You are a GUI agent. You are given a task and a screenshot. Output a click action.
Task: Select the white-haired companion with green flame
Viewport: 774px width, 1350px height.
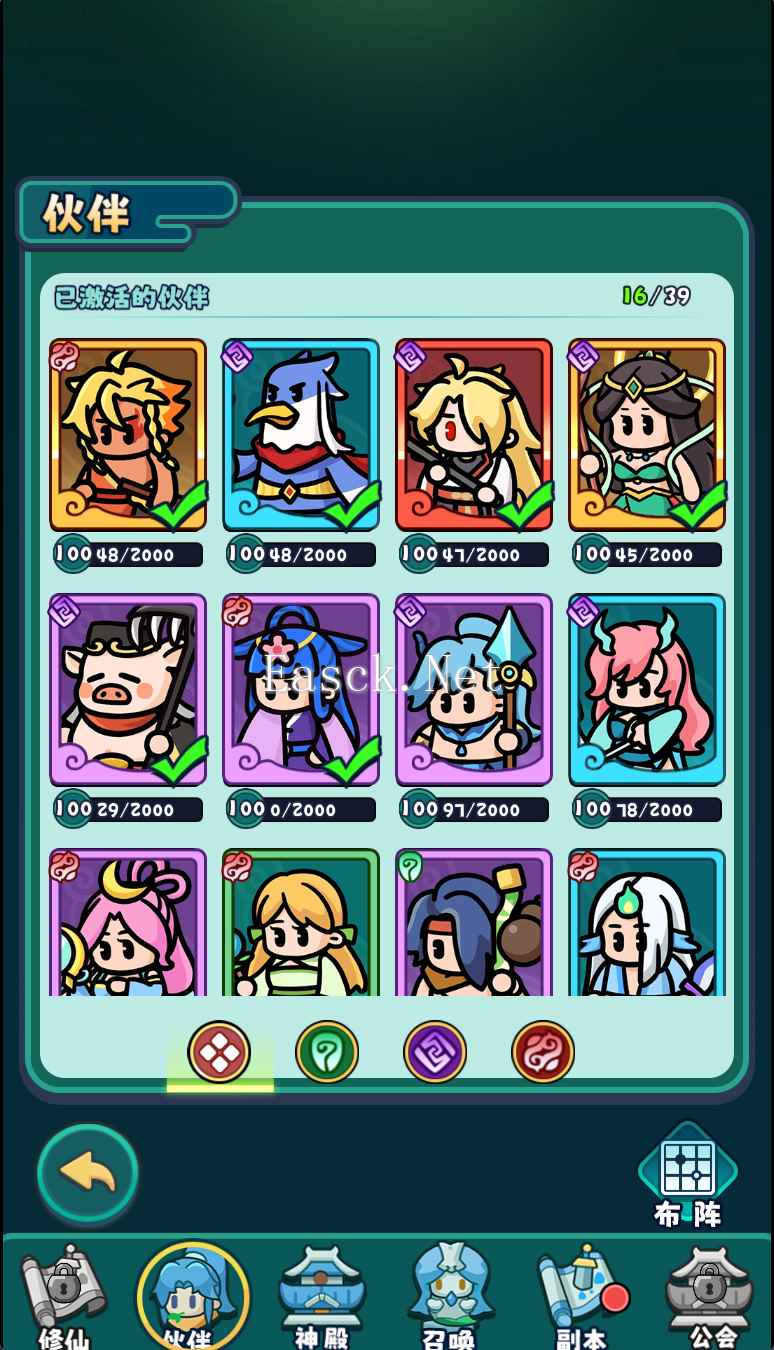pos(647,922)
